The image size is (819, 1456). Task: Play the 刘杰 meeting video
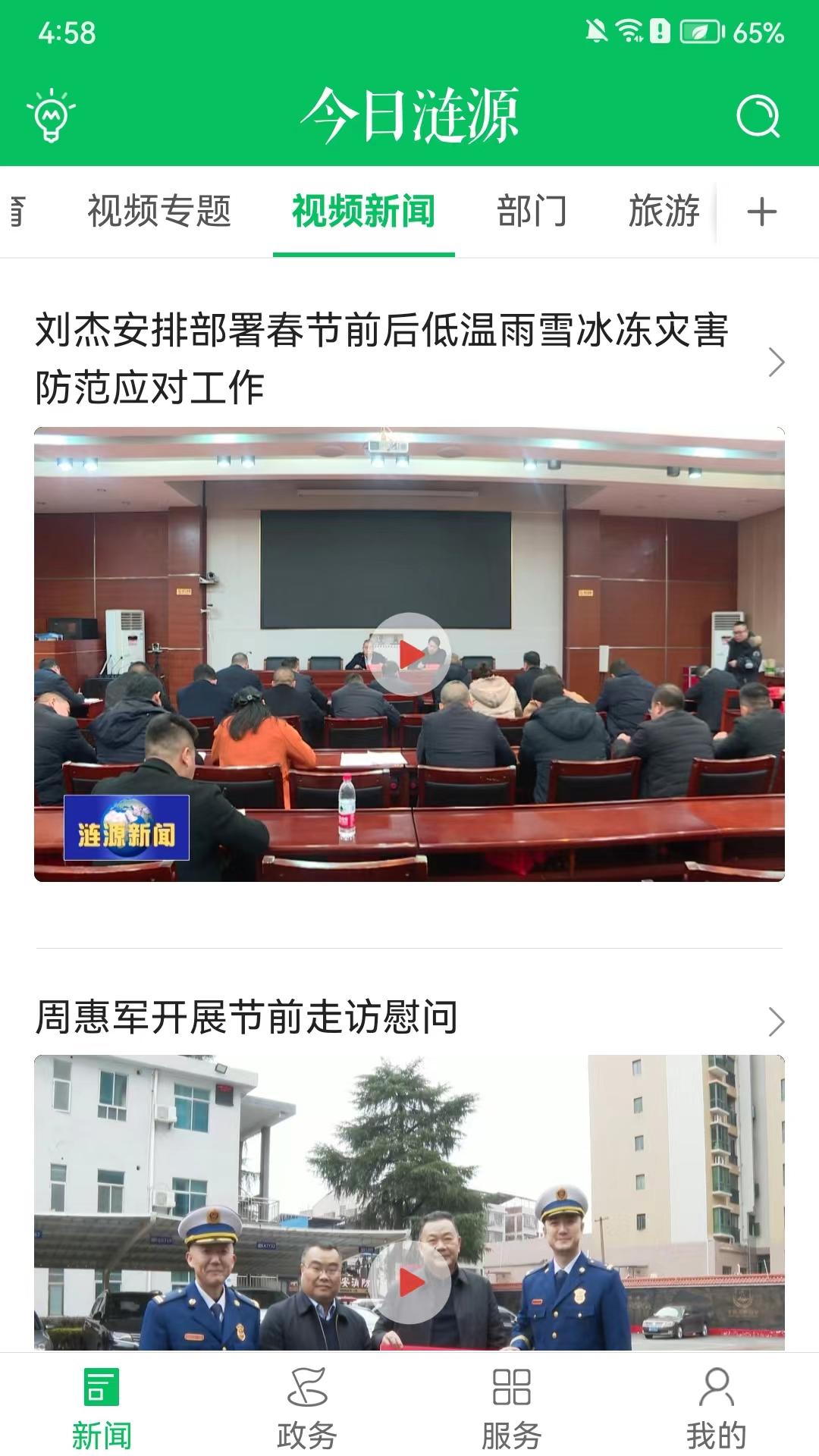(x=410, y=654)
